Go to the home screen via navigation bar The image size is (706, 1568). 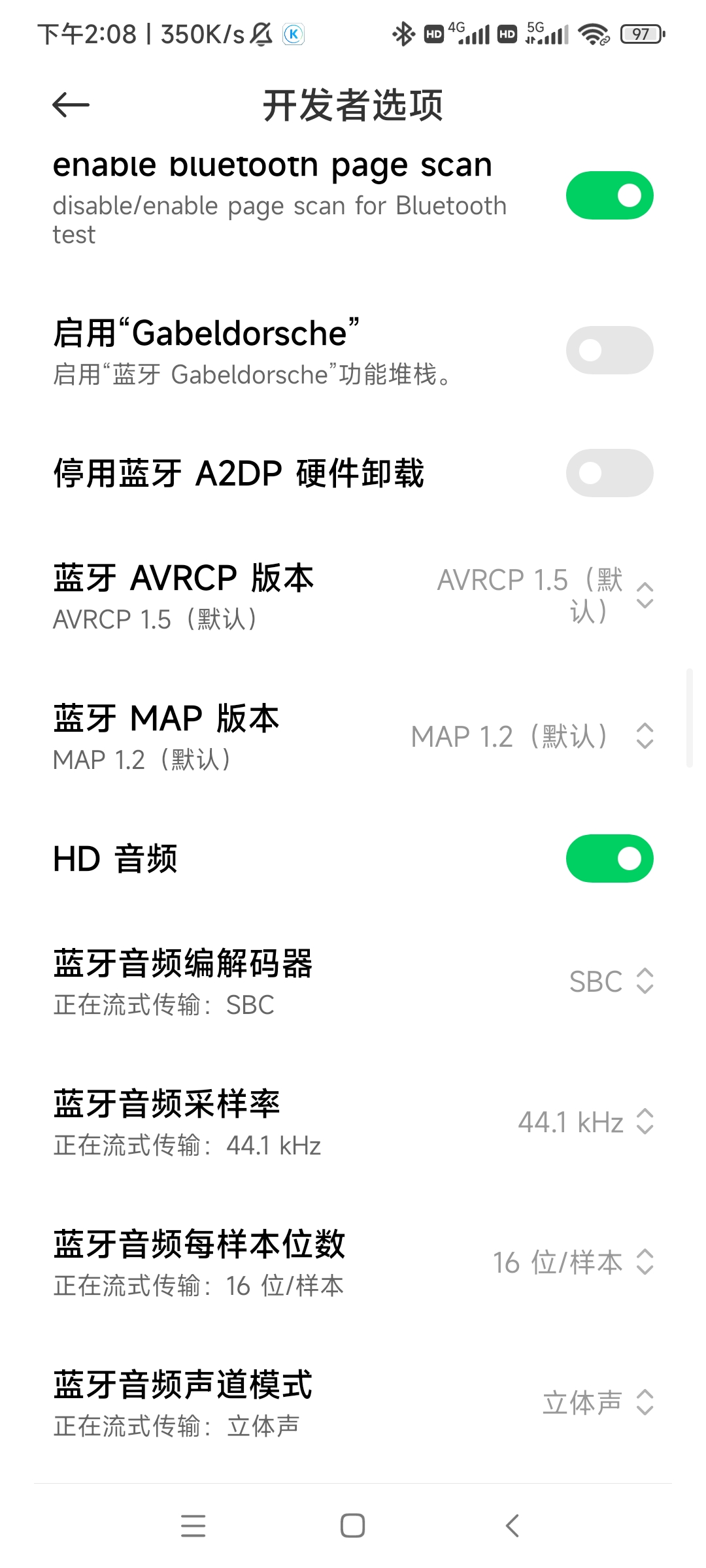[x=353, y=1526]
